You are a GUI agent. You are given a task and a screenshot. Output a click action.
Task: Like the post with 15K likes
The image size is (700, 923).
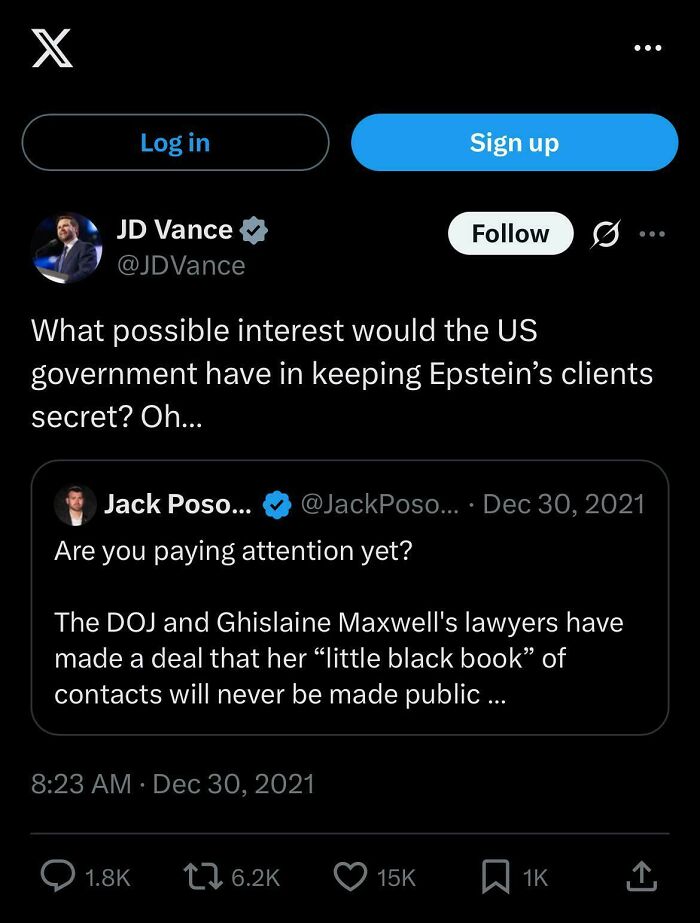(x=349, y=877)
